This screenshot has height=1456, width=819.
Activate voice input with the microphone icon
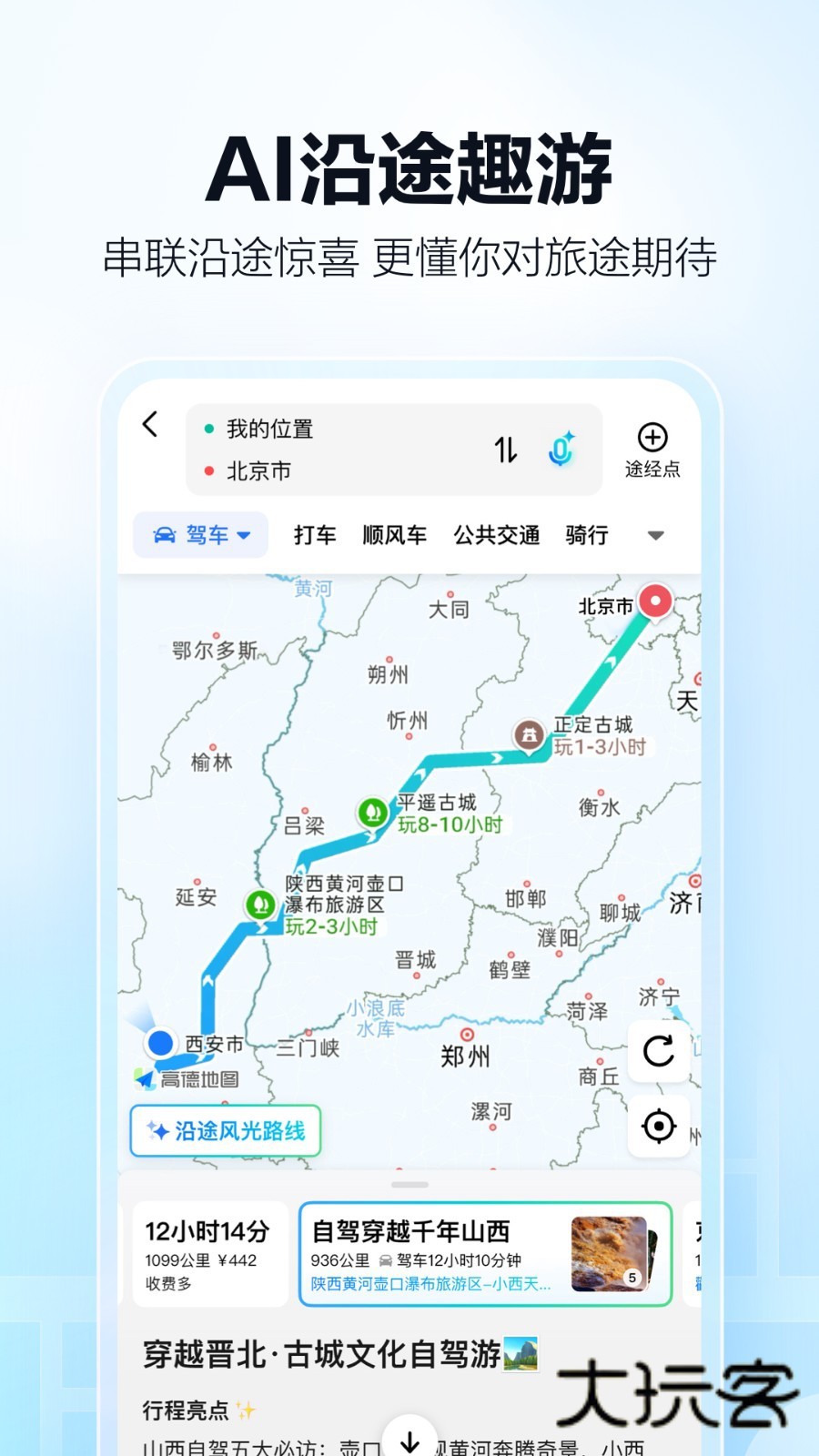561,450
